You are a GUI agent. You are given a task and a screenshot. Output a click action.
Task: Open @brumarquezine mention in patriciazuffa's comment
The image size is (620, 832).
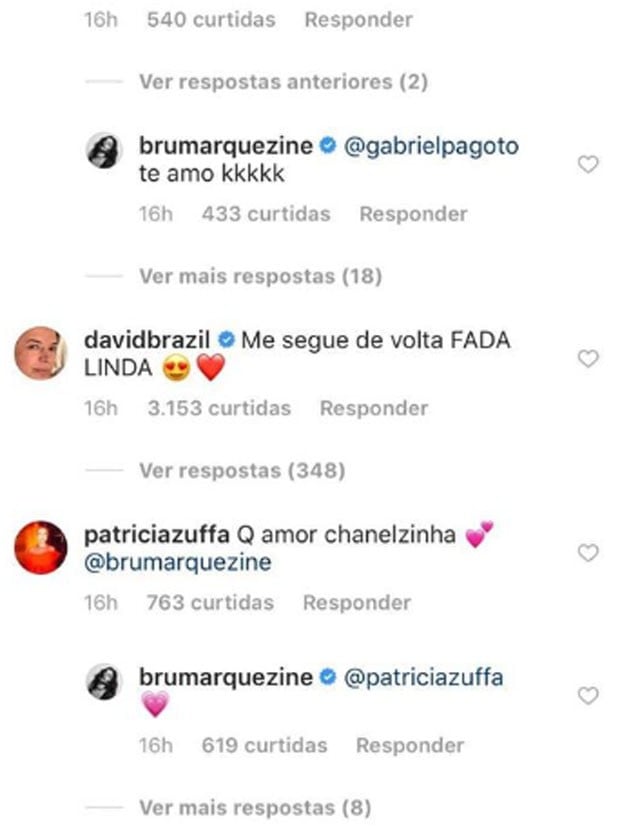180,562
